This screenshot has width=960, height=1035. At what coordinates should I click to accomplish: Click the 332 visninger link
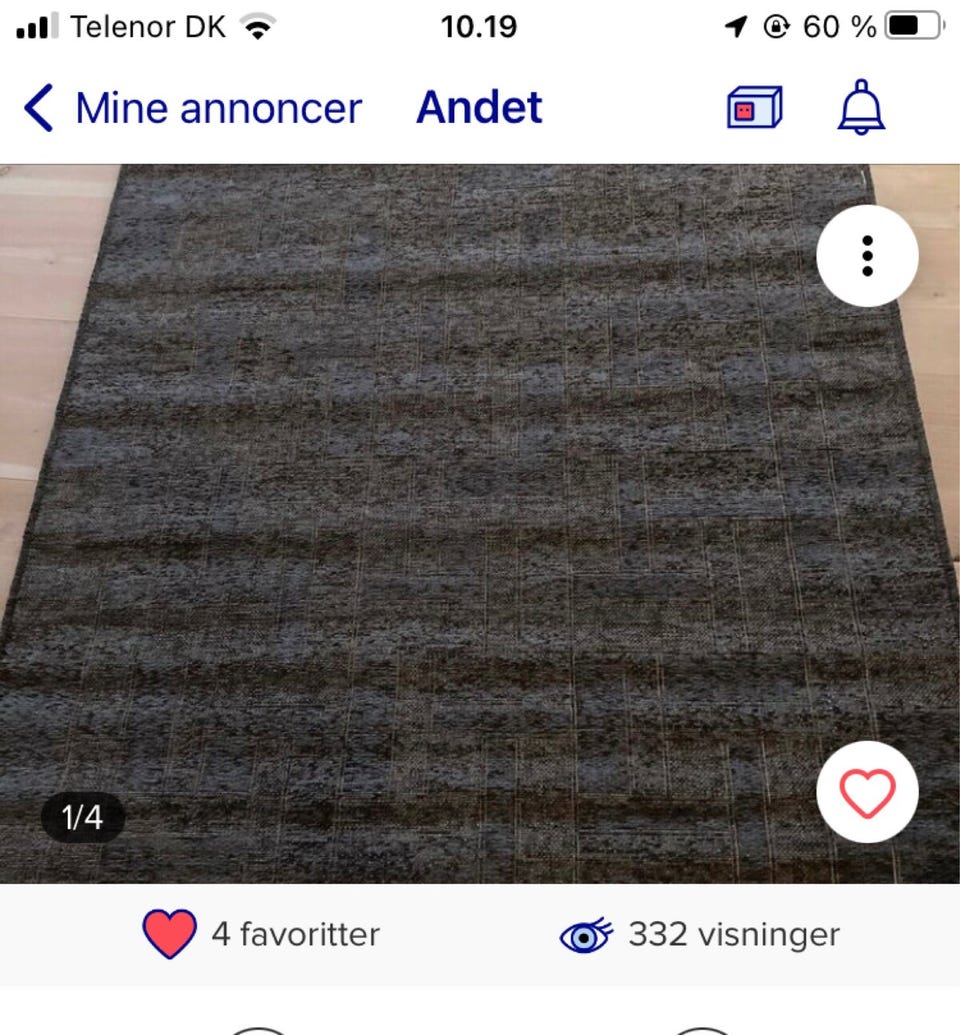(732, 936)
